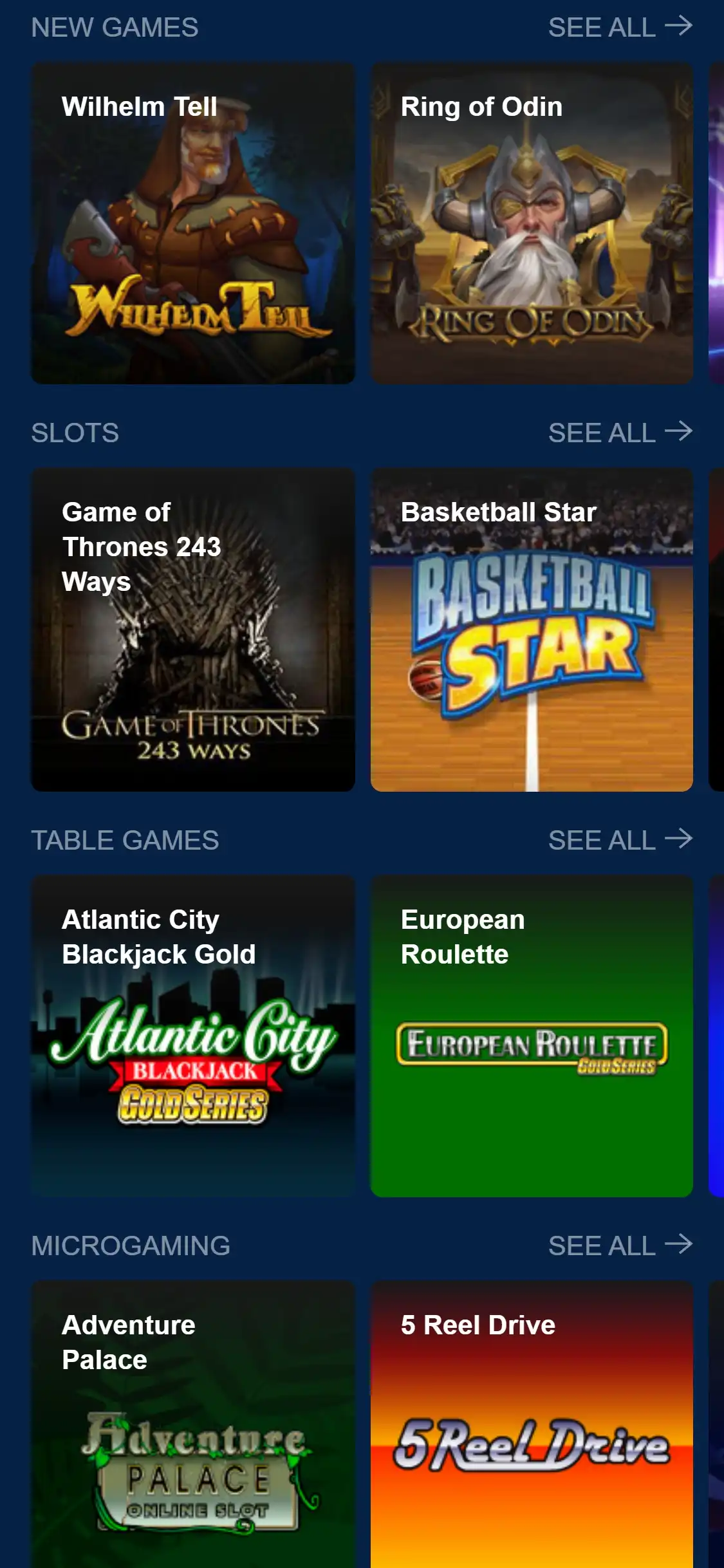
Task: Open the Wilhelm Tell game
Action: click(x=193, y=223)
